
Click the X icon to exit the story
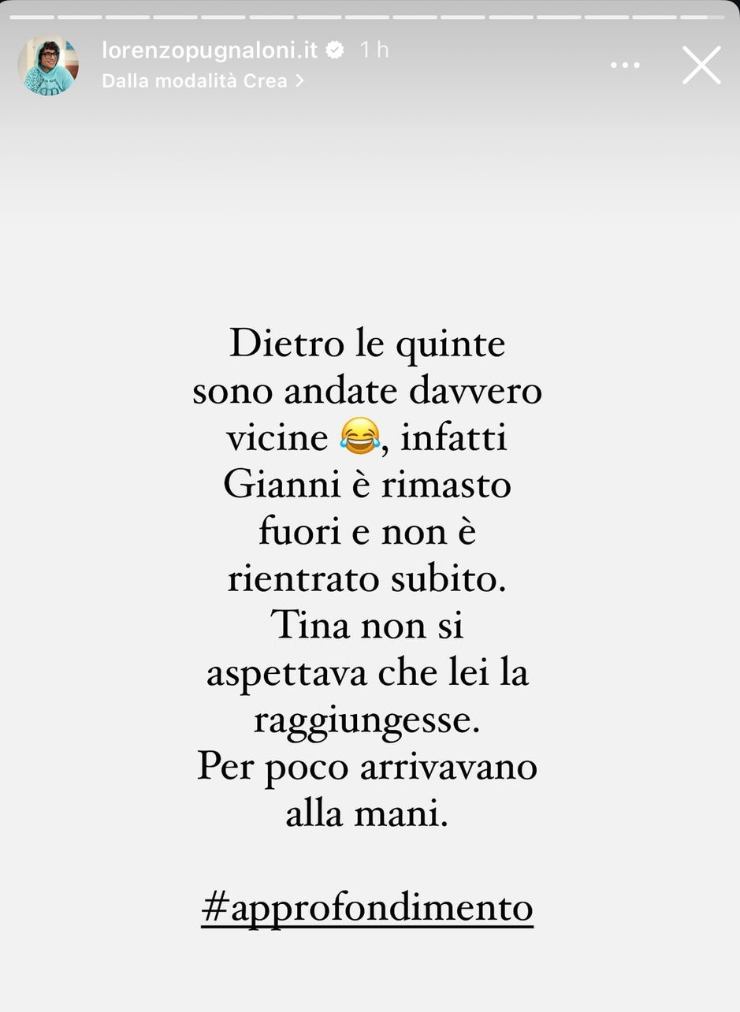click(701, 65)
